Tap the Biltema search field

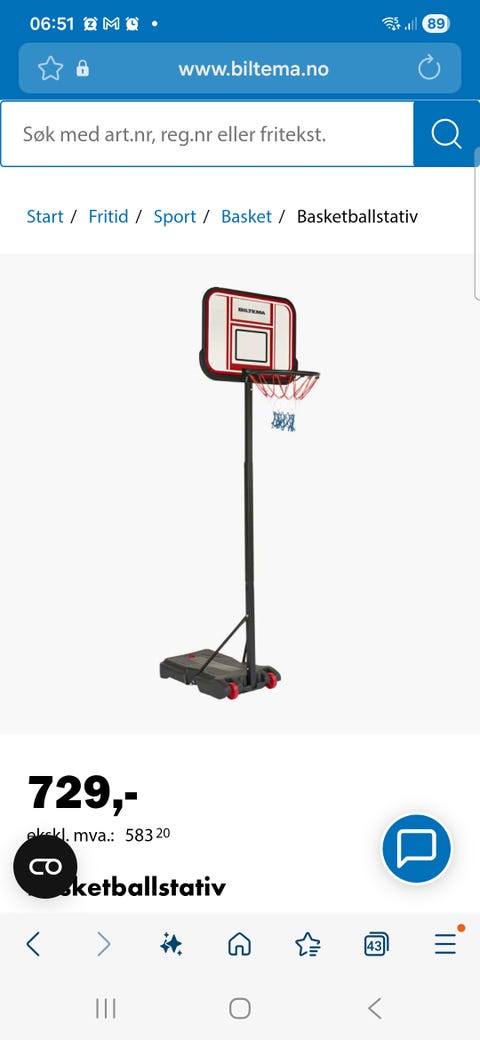click(207, 134)
